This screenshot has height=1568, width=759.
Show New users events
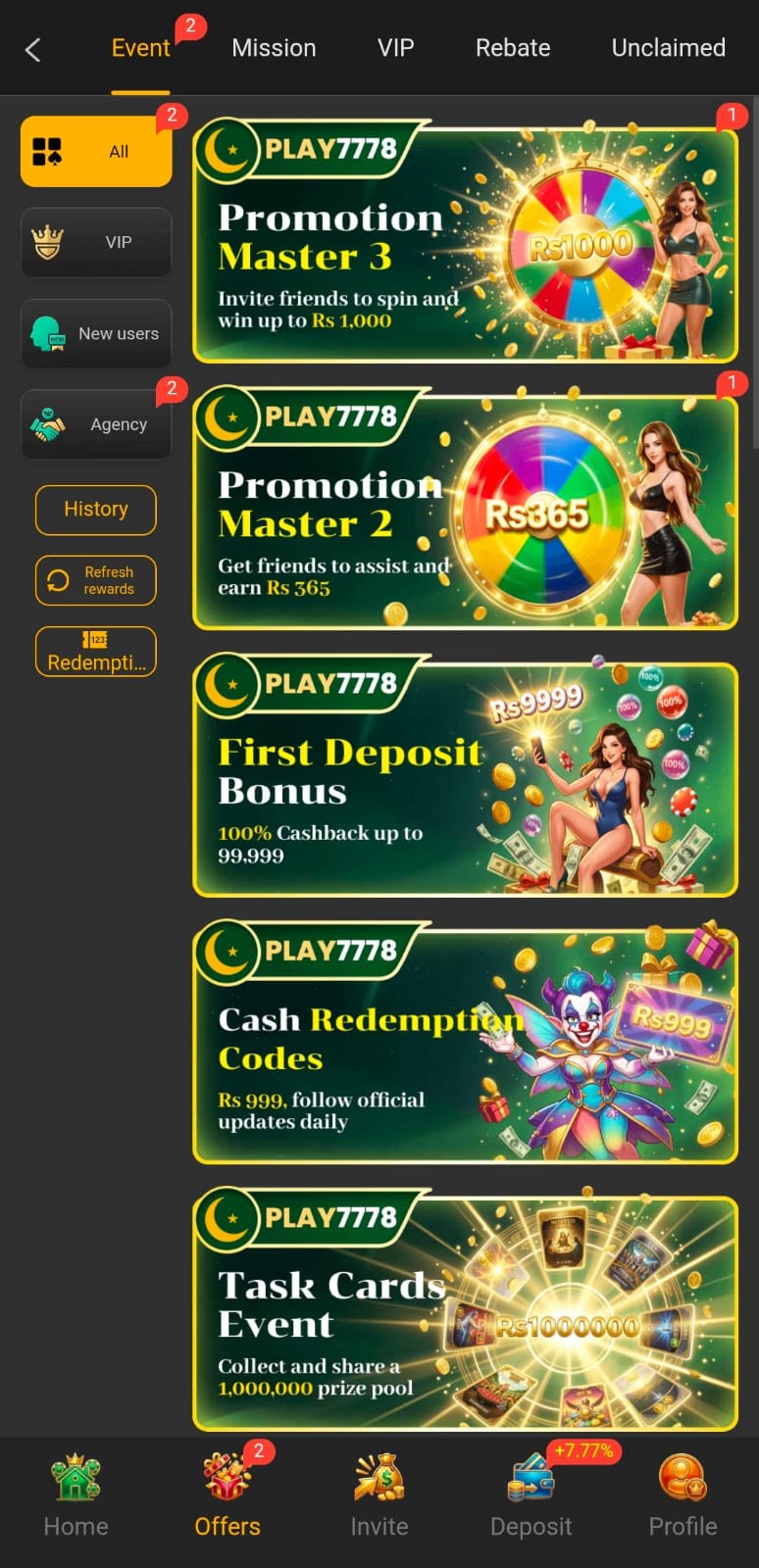(x=96, y=334)
